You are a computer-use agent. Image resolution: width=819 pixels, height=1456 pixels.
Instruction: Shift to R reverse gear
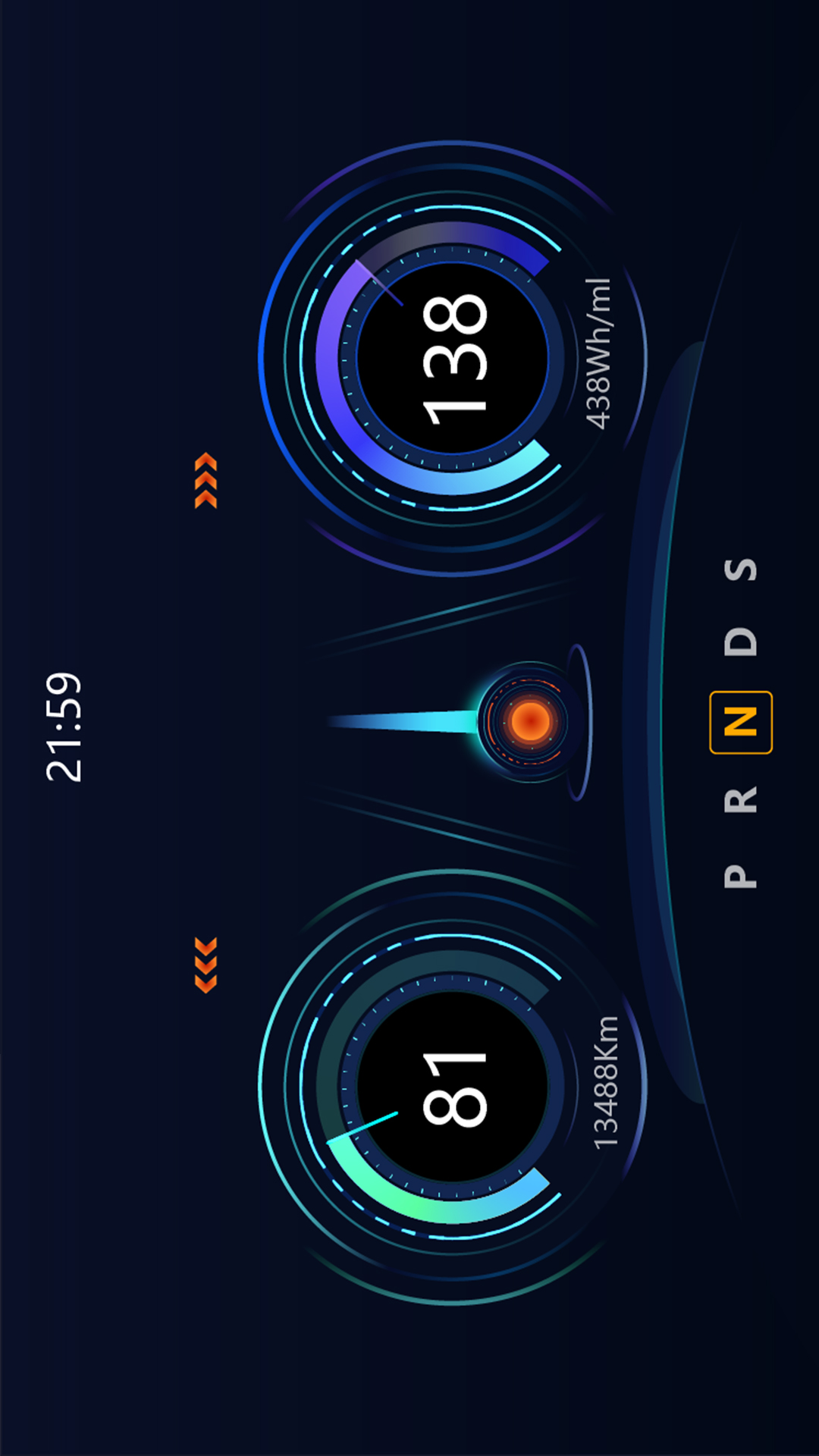[741, 799]
